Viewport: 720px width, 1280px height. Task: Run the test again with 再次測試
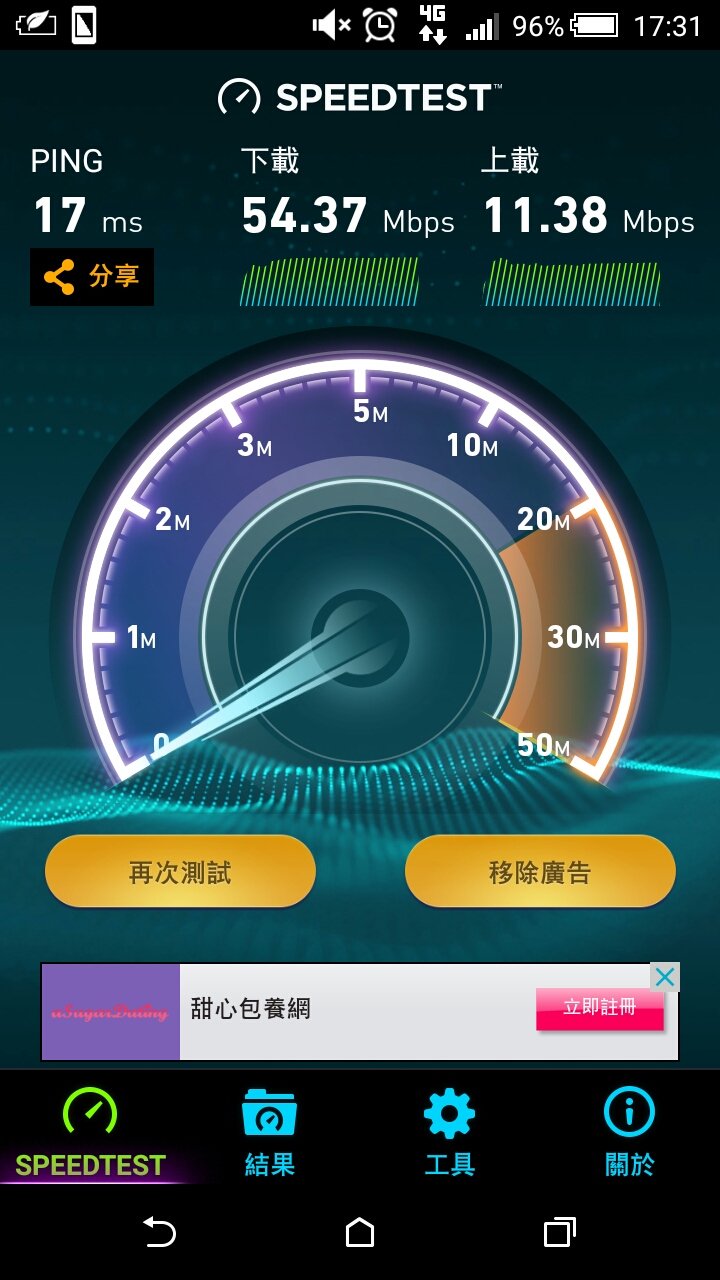180,872
